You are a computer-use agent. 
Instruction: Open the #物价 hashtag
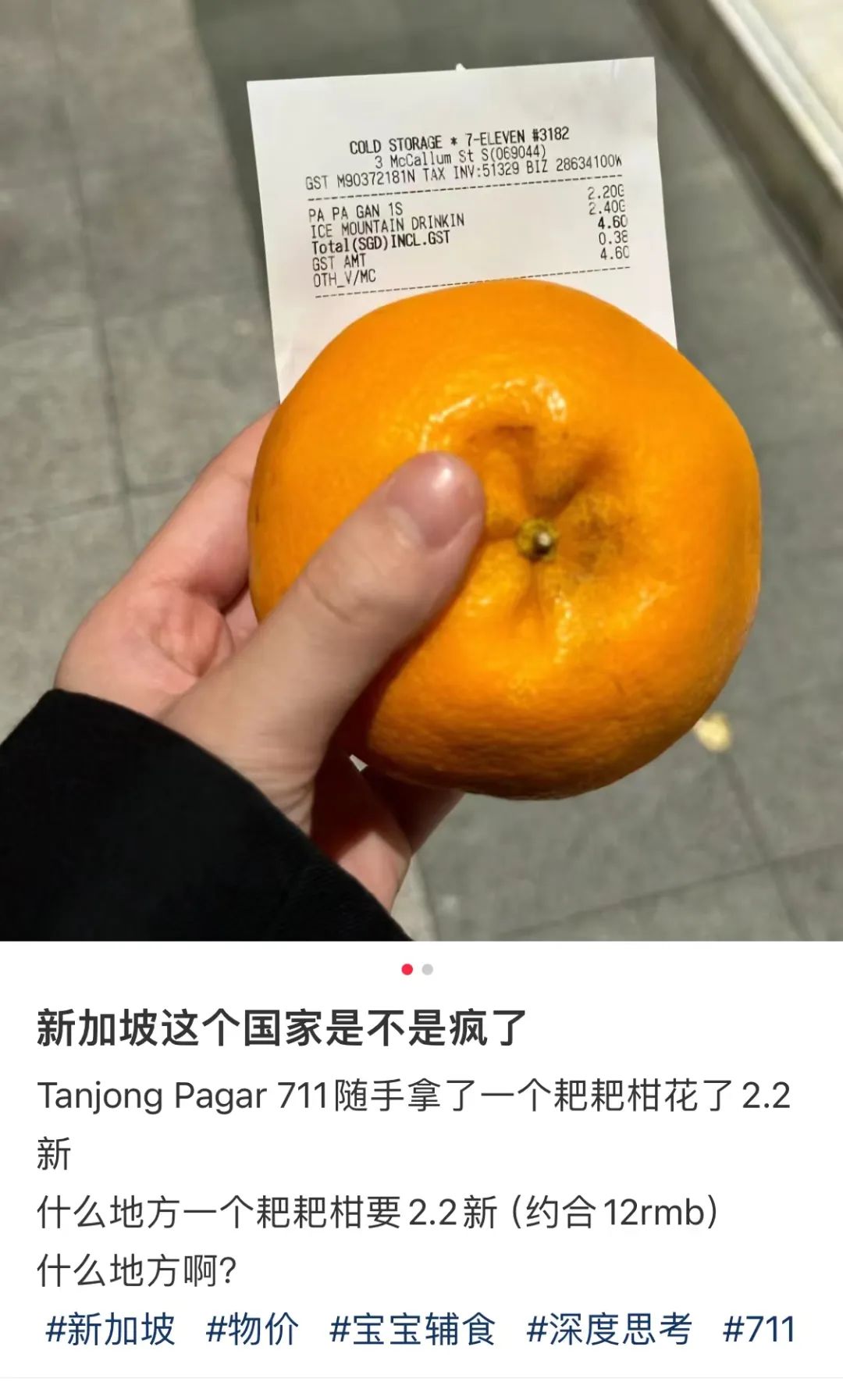pos(251,1330)
